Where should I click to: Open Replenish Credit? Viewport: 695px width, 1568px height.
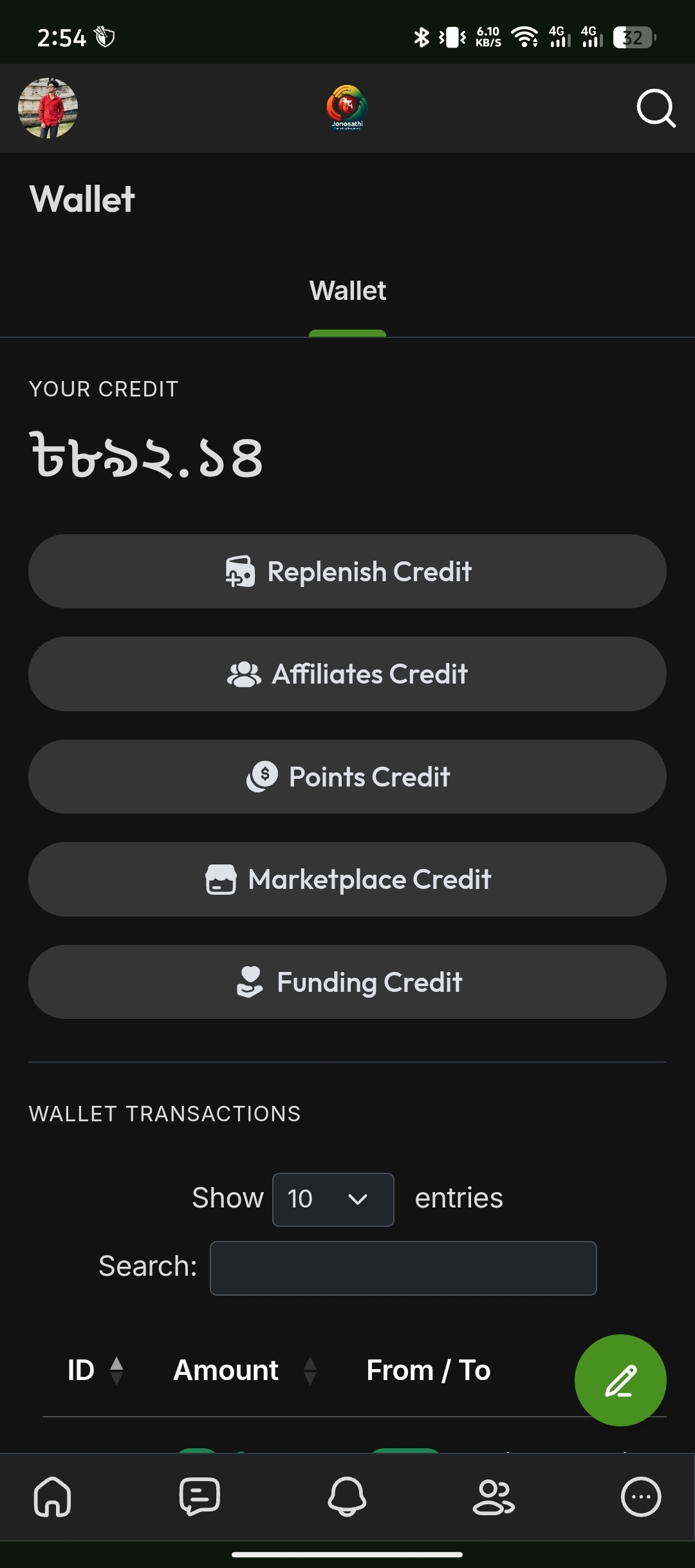pos(347,572)
